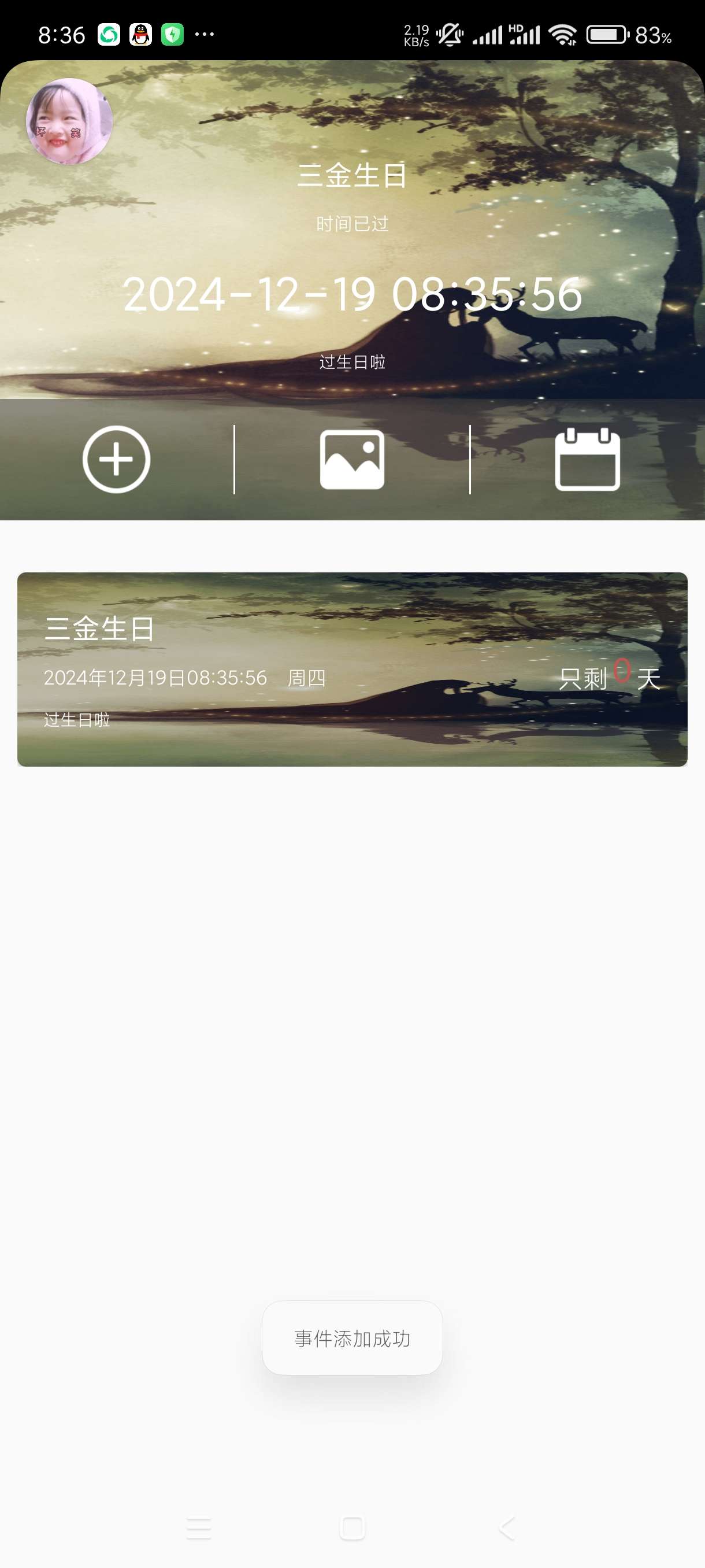Open the calendar icon
Viewport: 705px width, 1568px height.
pyautogui.click(x=587, y=460)
